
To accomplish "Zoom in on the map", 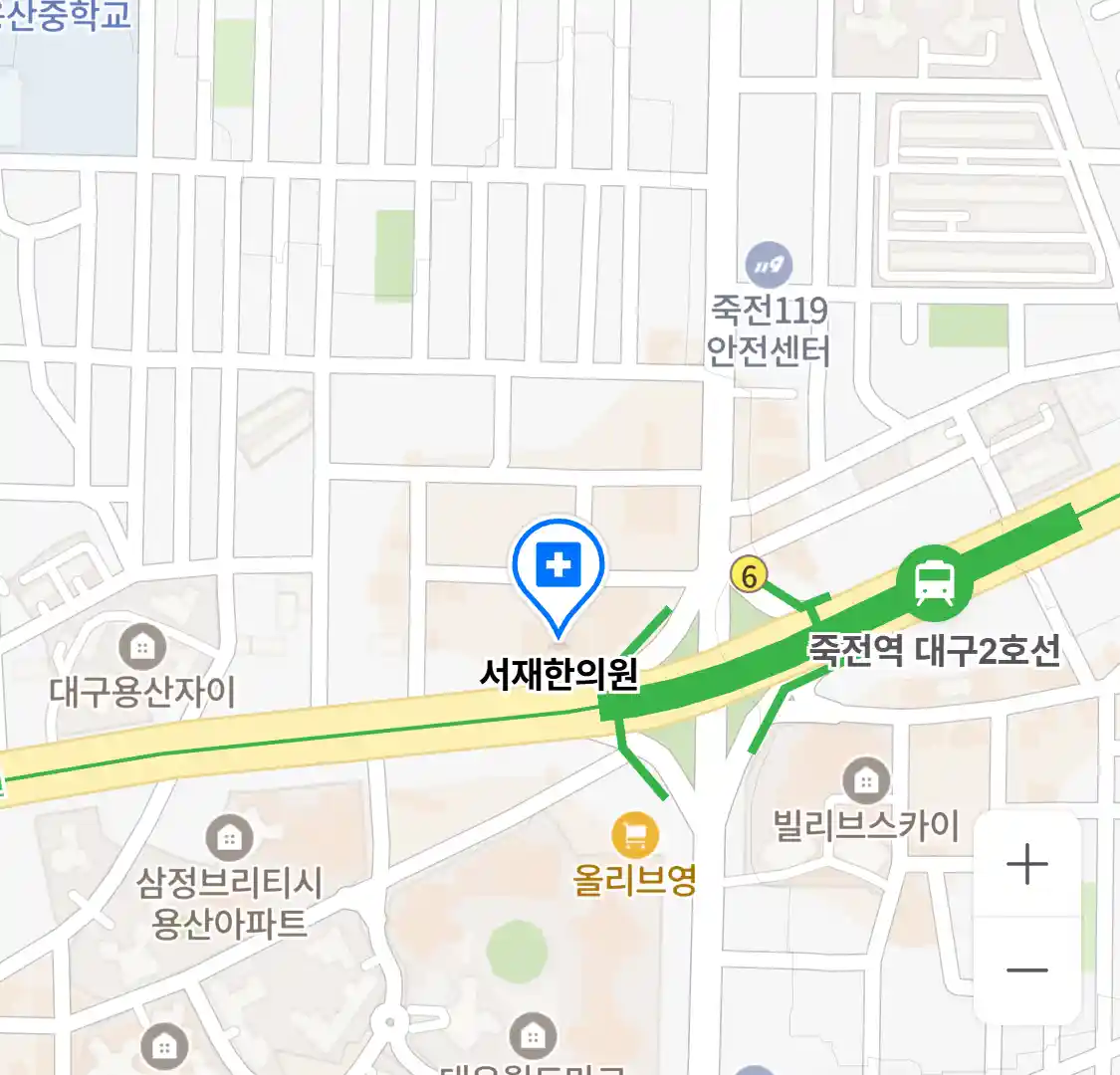I will click(x=1026, y=863).
